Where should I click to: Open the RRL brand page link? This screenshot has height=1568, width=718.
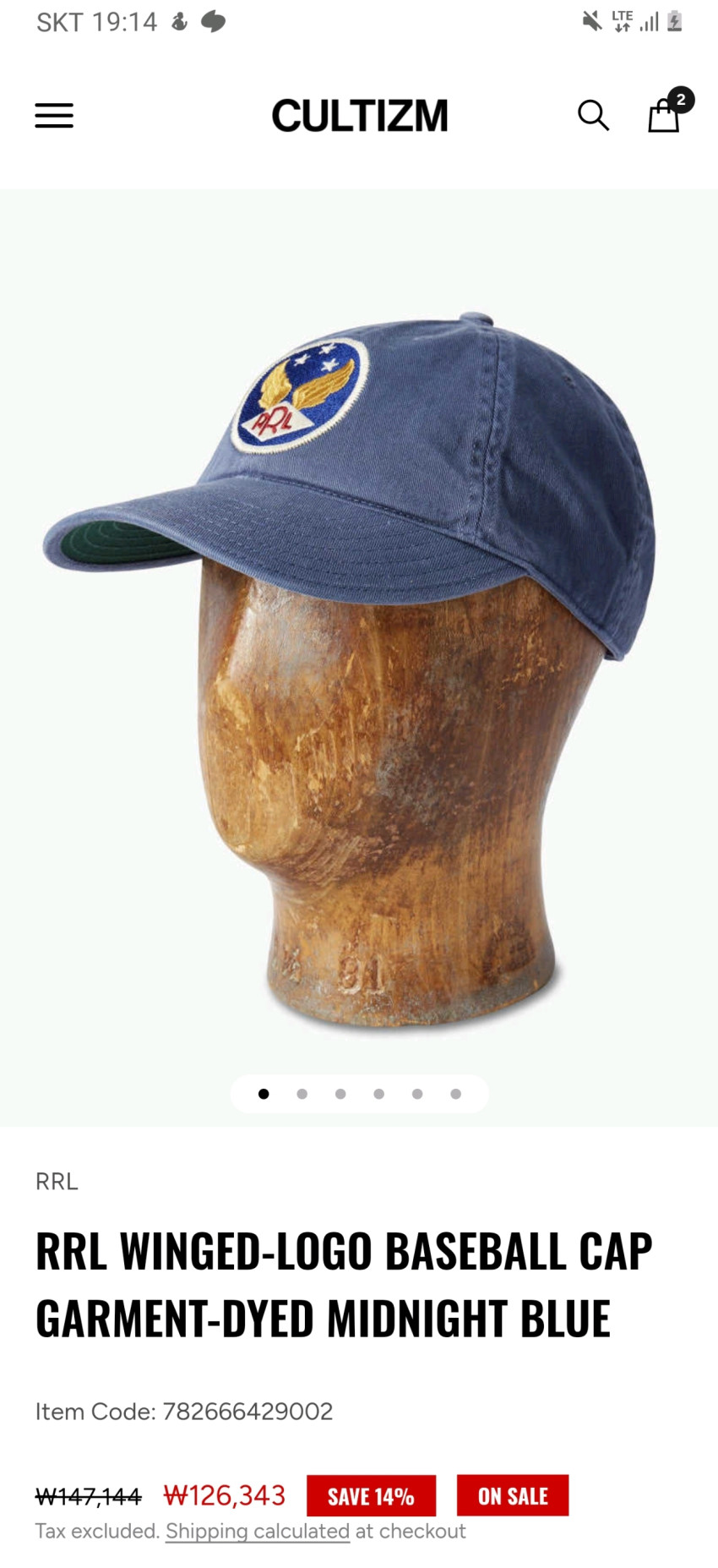(x=57, y=1182)
